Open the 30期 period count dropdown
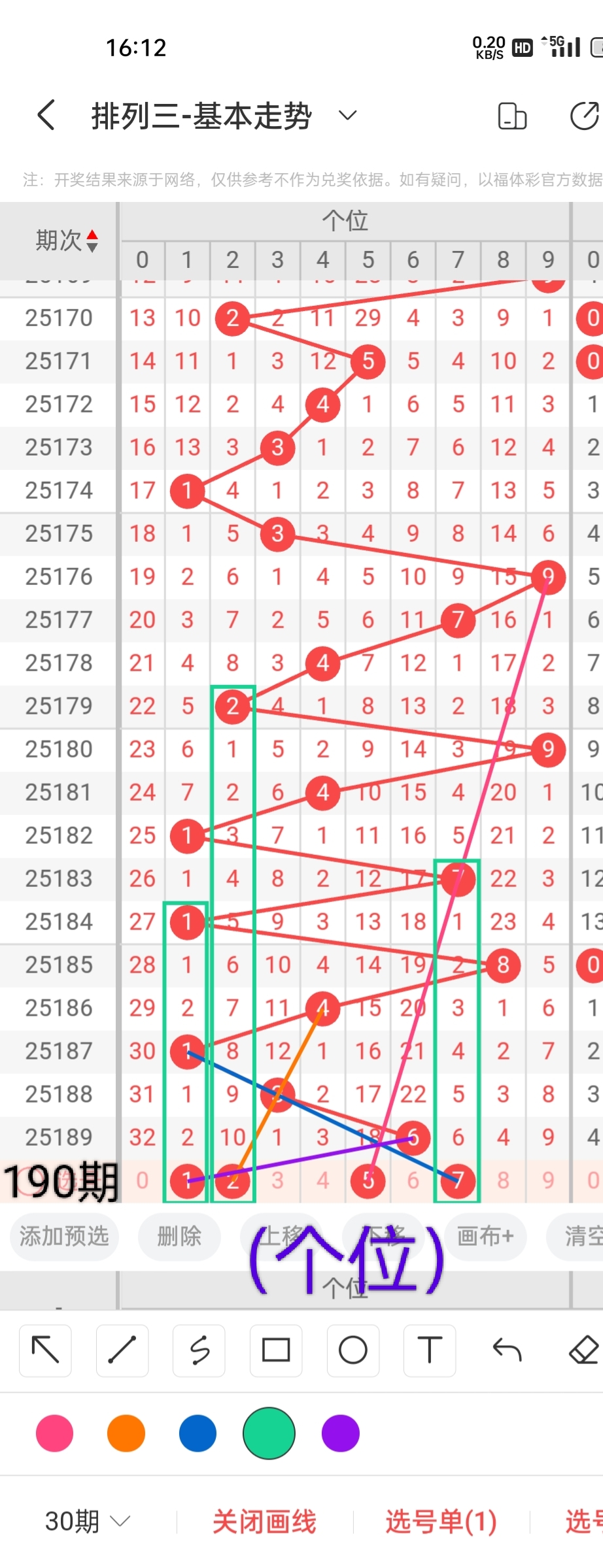This screenshot has height=1568, width=603. coord(87,1522)
